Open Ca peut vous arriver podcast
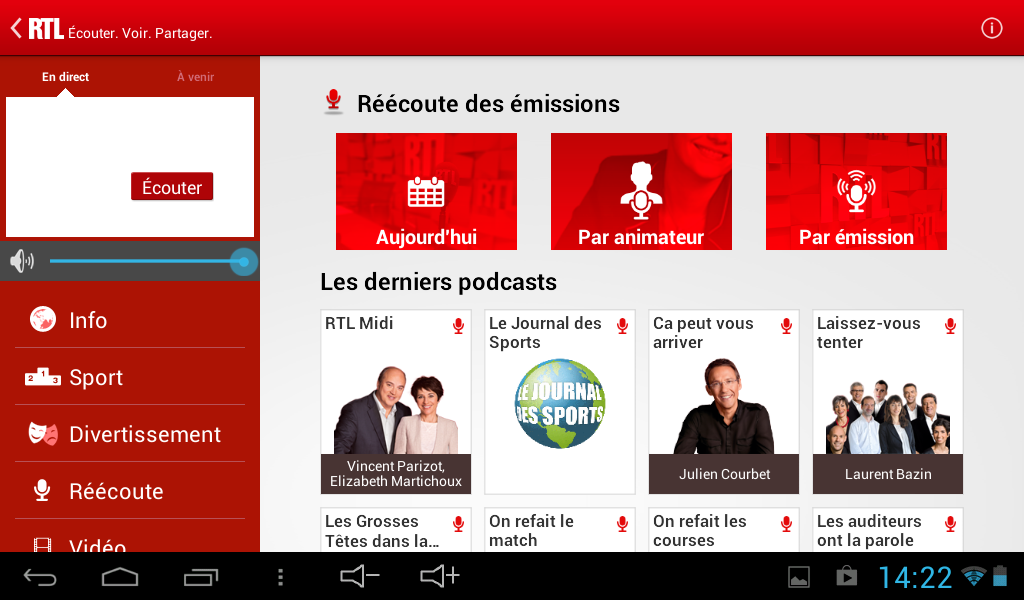This screenshot has height=600, width=1024. (724, 402)
